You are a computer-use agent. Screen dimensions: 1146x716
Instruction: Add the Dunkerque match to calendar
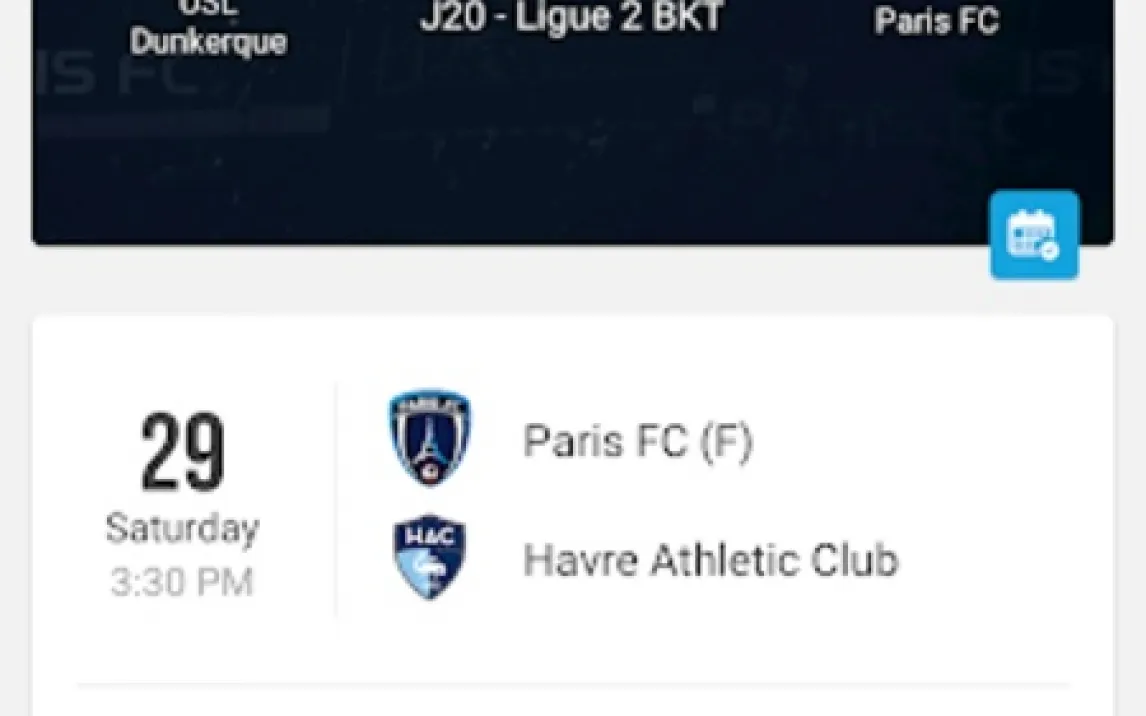click(1034, 236)
